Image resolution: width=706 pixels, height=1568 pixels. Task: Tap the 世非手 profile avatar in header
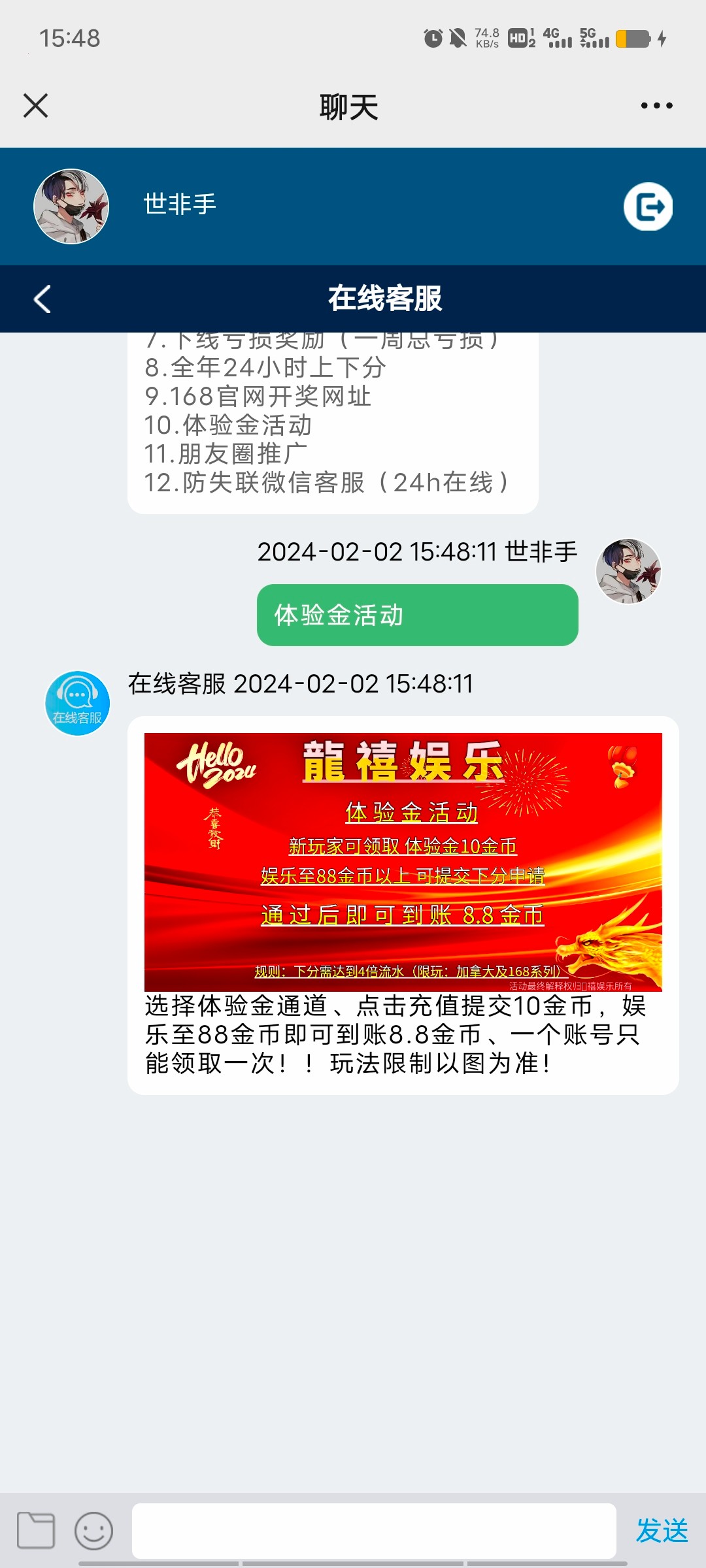pyautogui.click(x=71, y=206)
